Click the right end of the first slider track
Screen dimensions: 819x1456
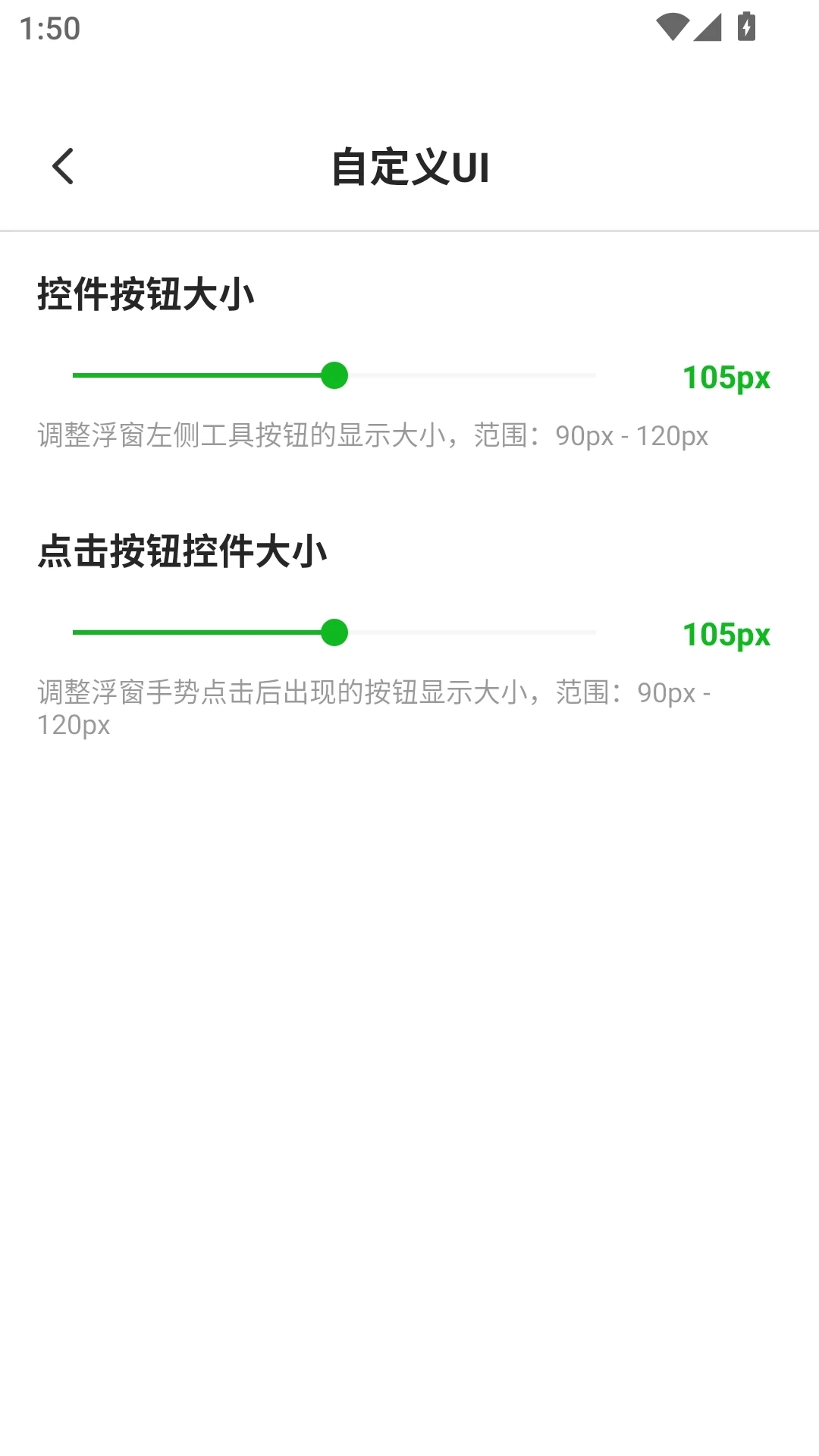click(591, 375)
